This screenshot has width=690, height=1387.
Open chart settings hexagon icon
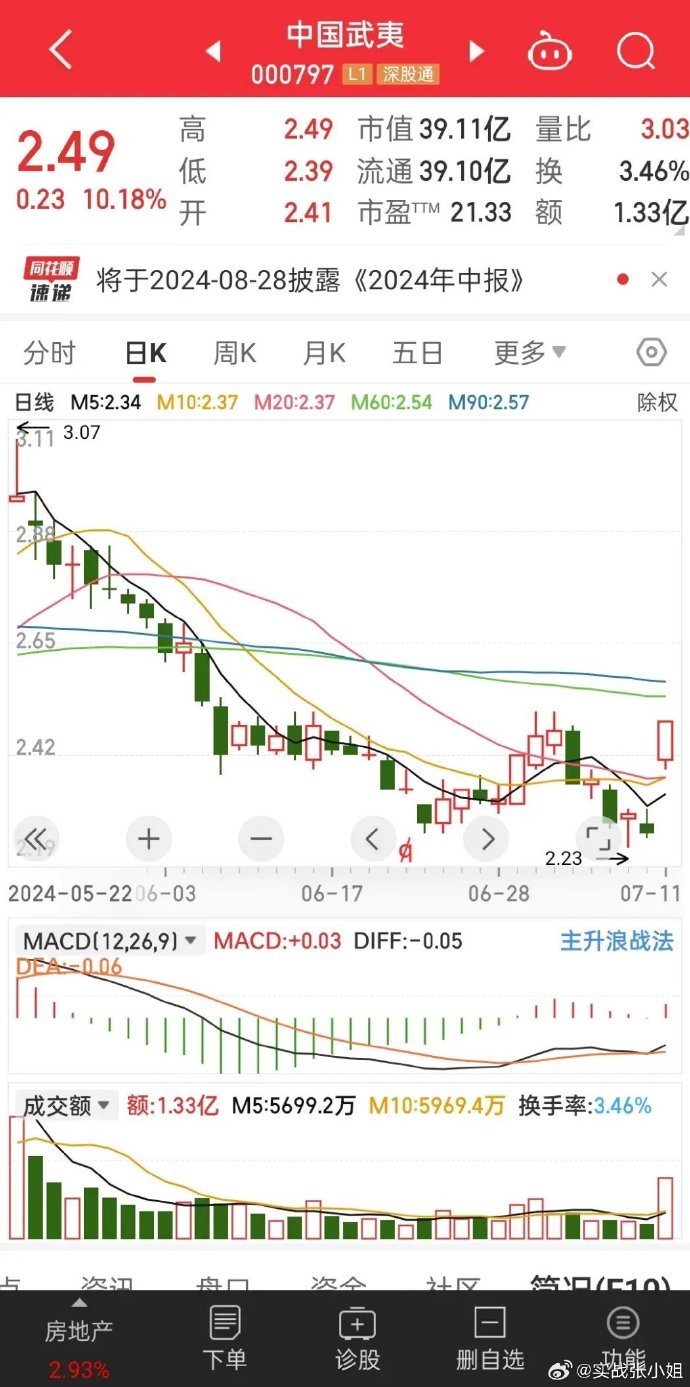651,353
